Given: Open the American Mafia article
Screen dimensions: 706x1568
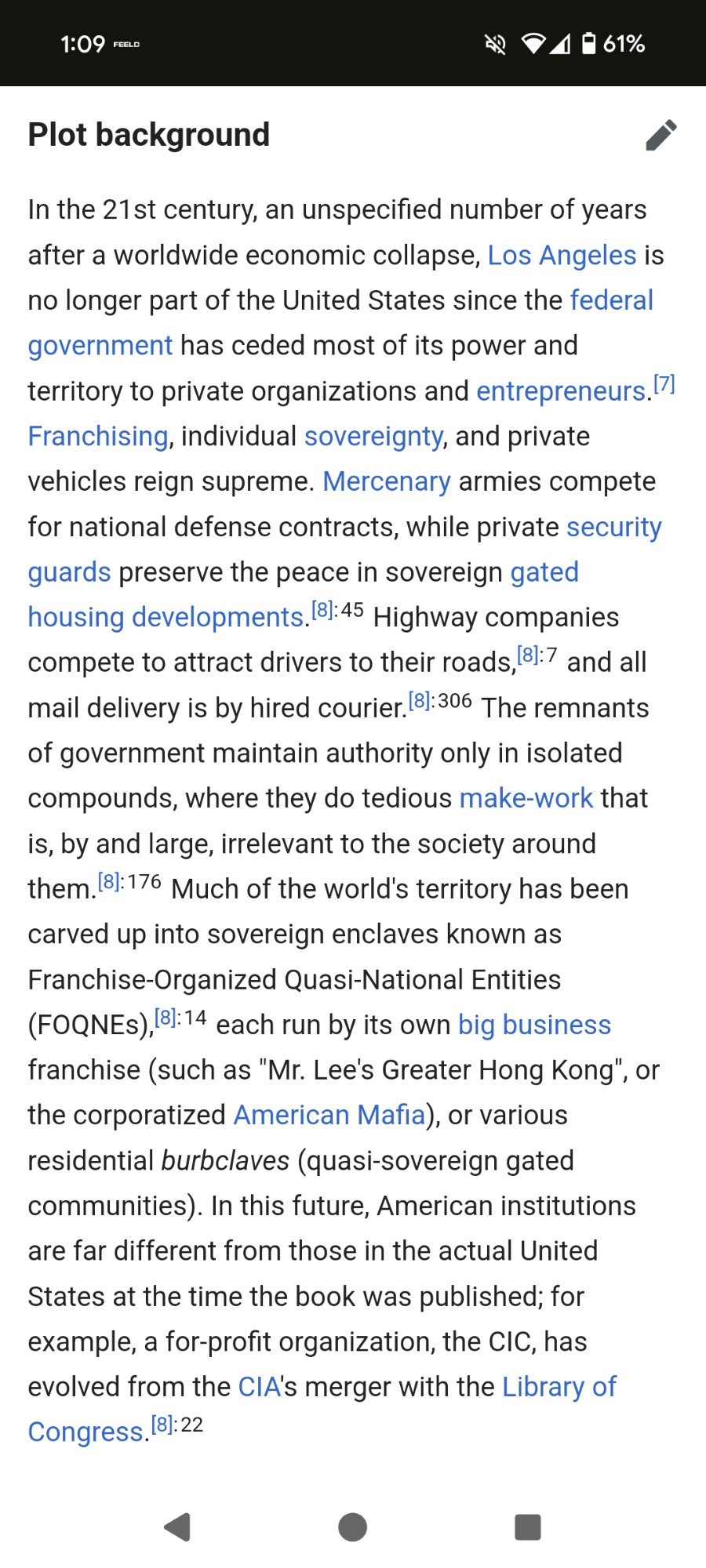Looking at the screenshot, I should [x=329, y=1115].
